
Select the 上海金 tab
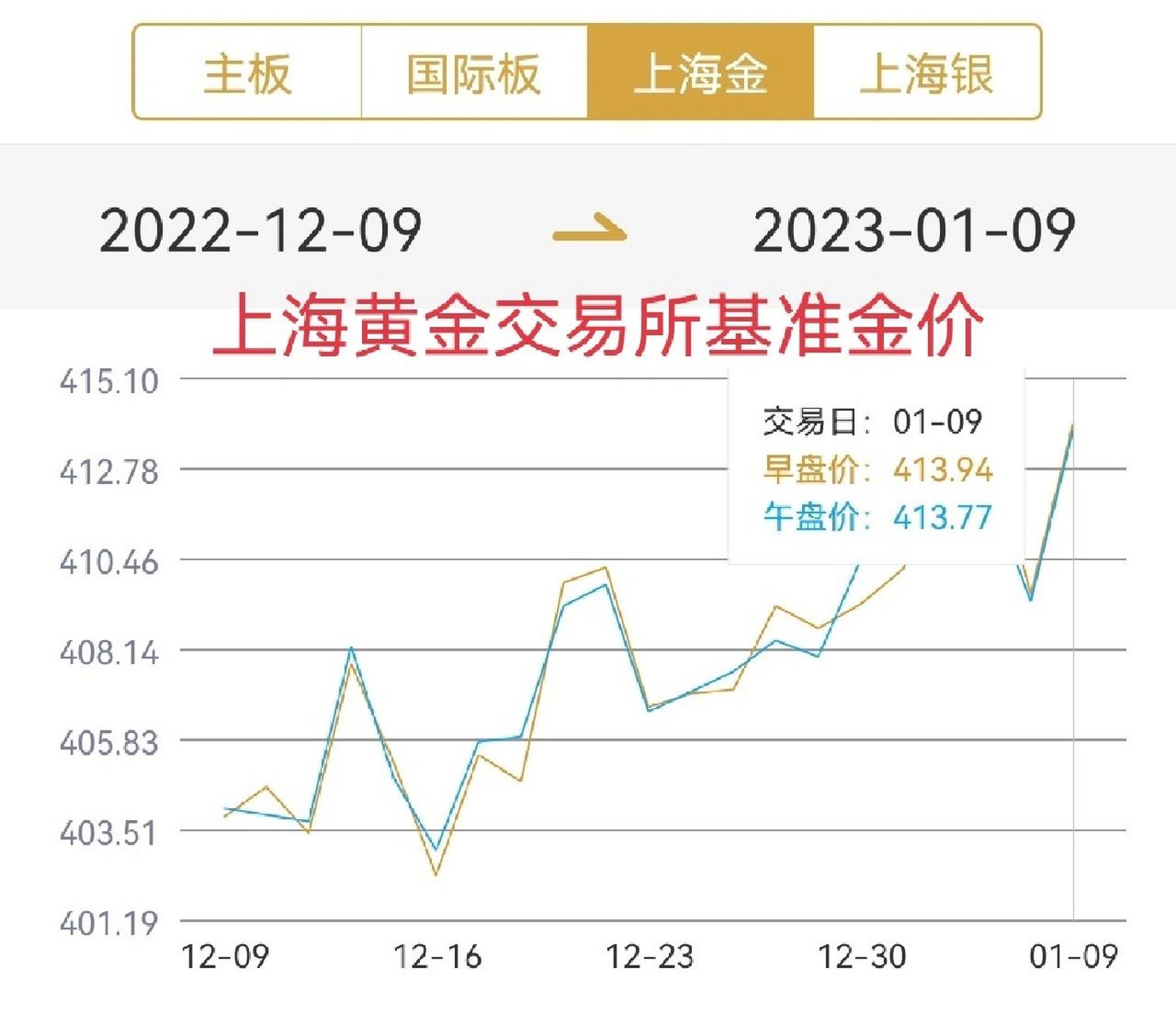(x=701, y=73)
